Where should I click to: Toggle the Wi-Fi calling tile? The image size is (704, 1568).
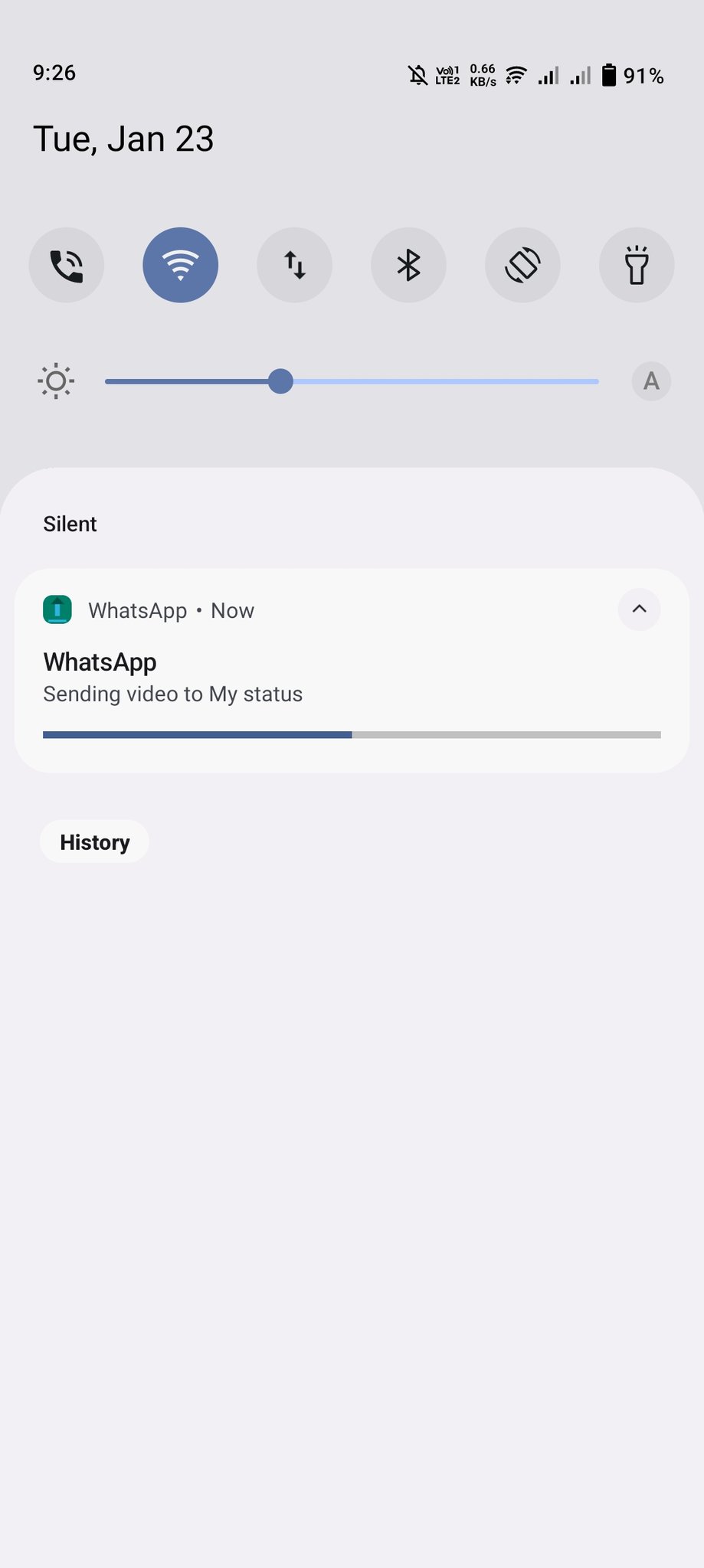click(x=67, y=265)
